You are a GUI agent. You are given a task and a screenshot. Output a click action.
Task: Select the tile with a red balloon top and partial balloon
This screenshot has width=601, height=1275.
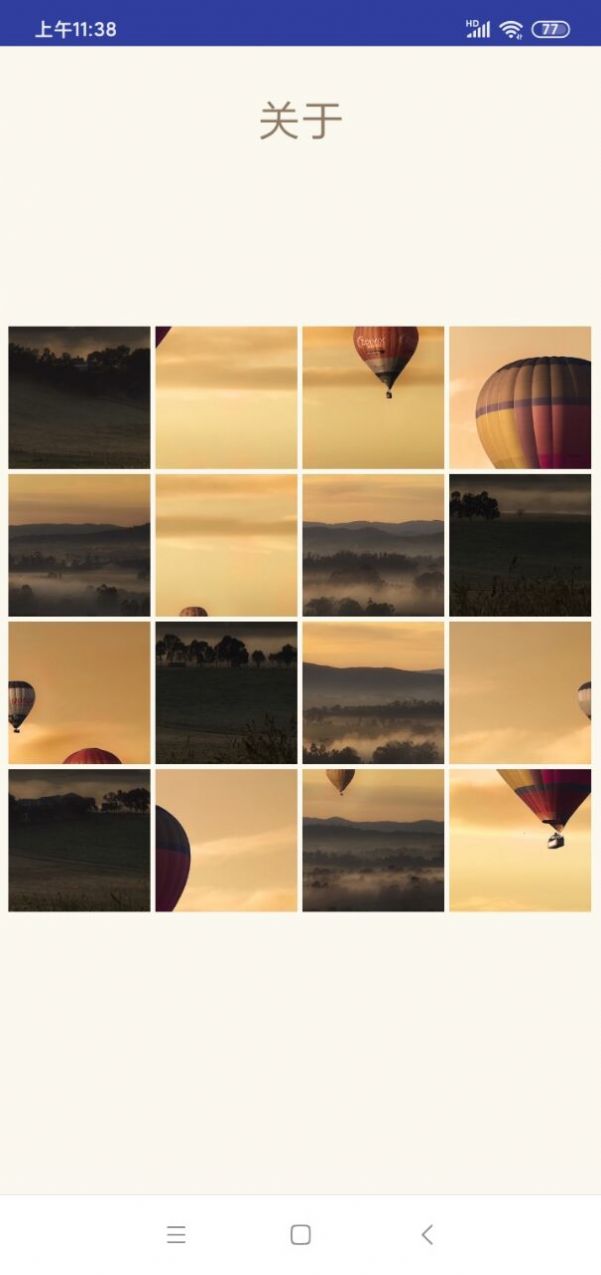point(79,692)
